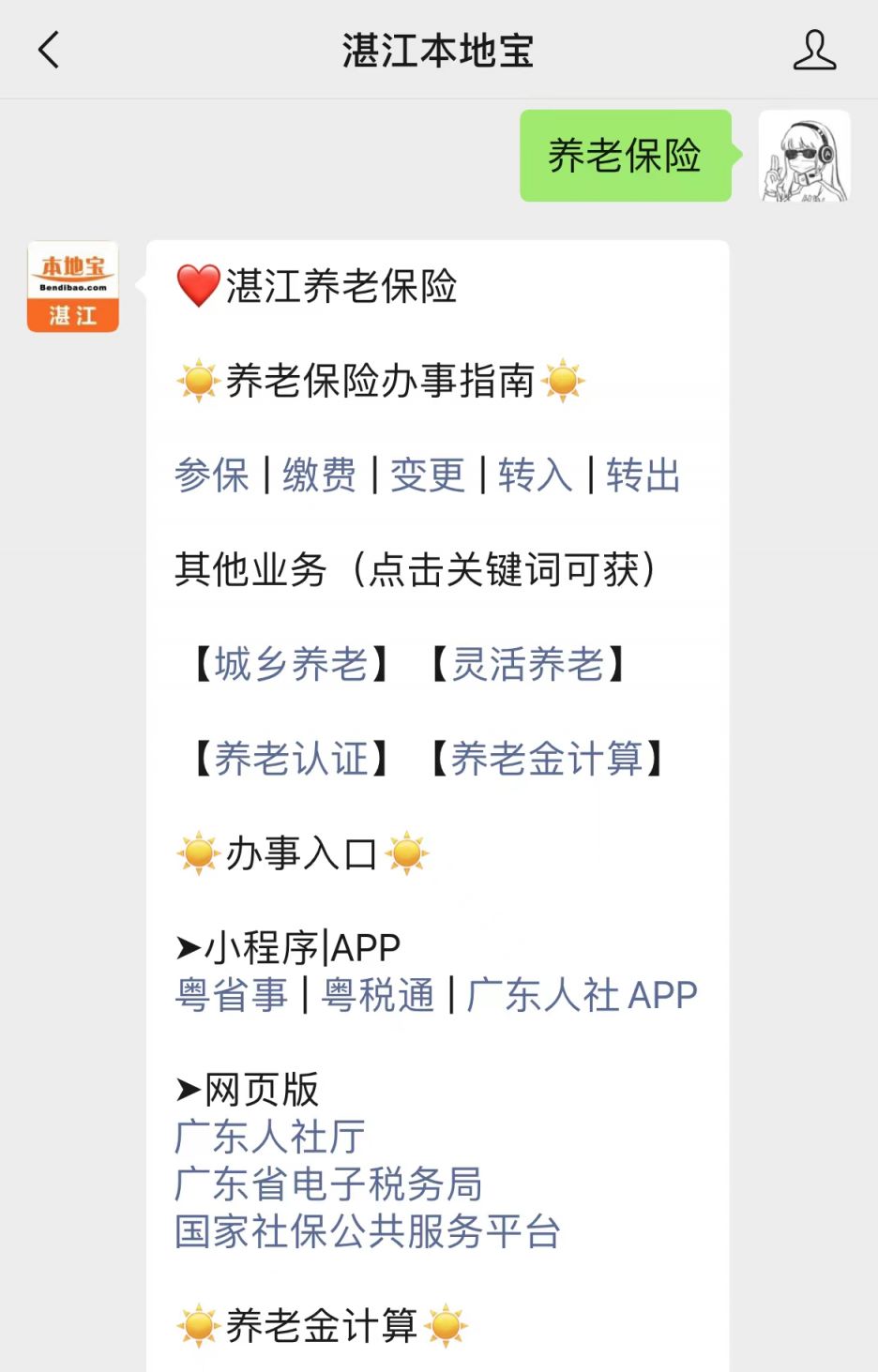Image resolution: width=878 pixels, height=1372 pixels.
Task: Select the 灵活养老 keyword
Action: (528, 665)
